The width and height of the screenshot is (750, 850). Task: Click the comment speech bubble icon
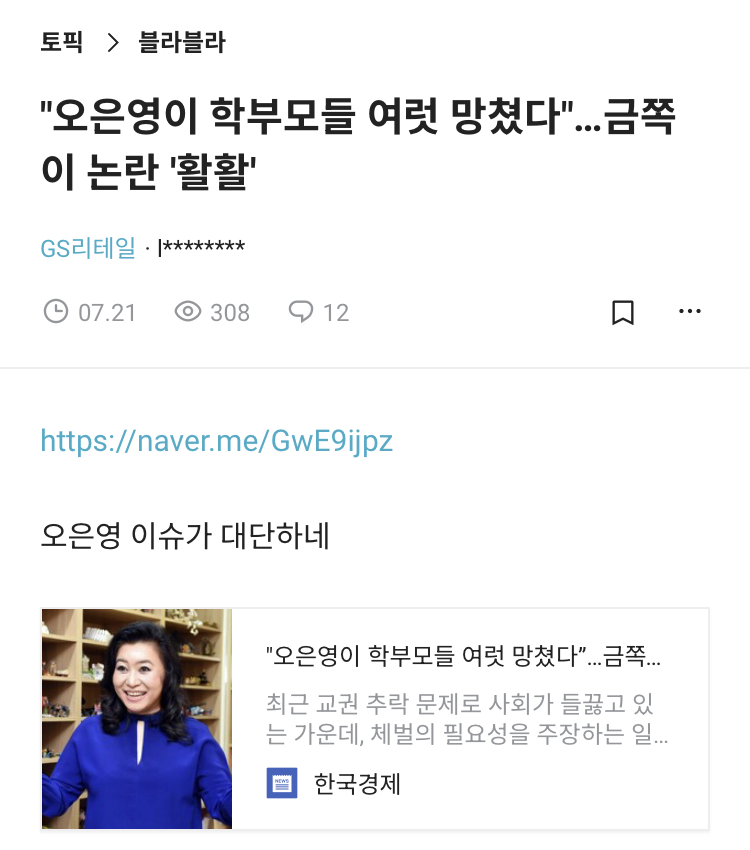coord(300,312)
